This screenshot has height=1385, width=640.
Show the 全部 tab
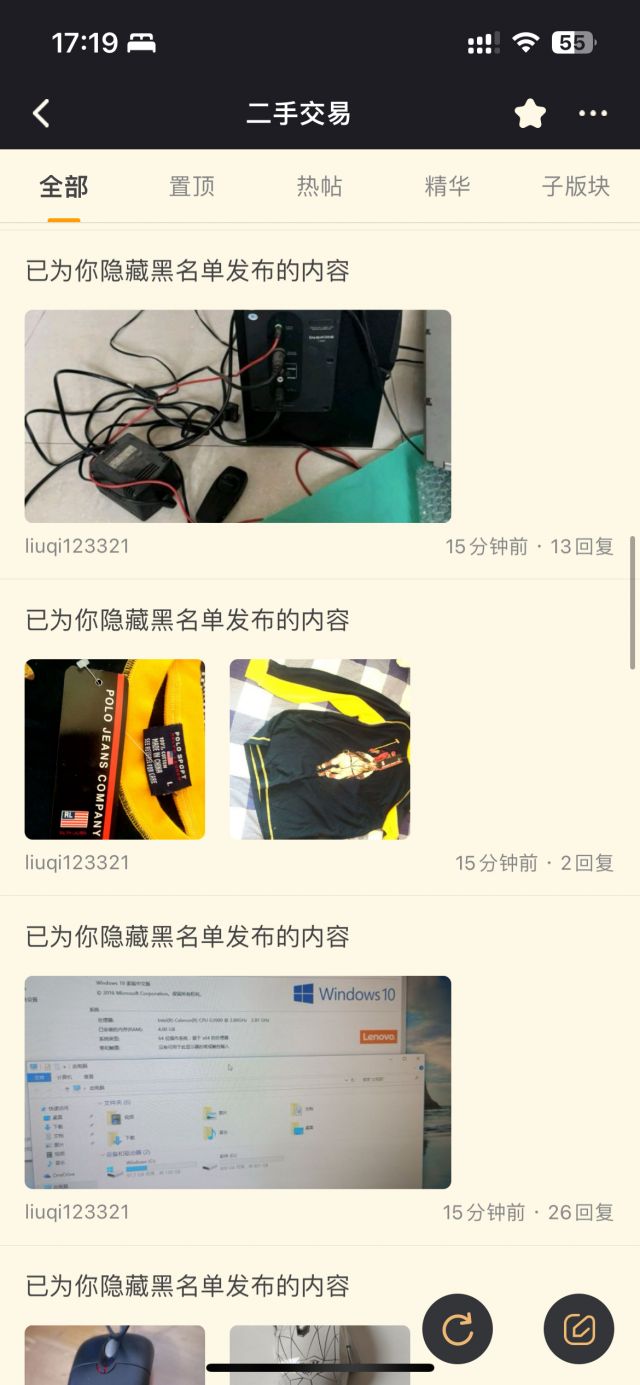click(64, 186)
